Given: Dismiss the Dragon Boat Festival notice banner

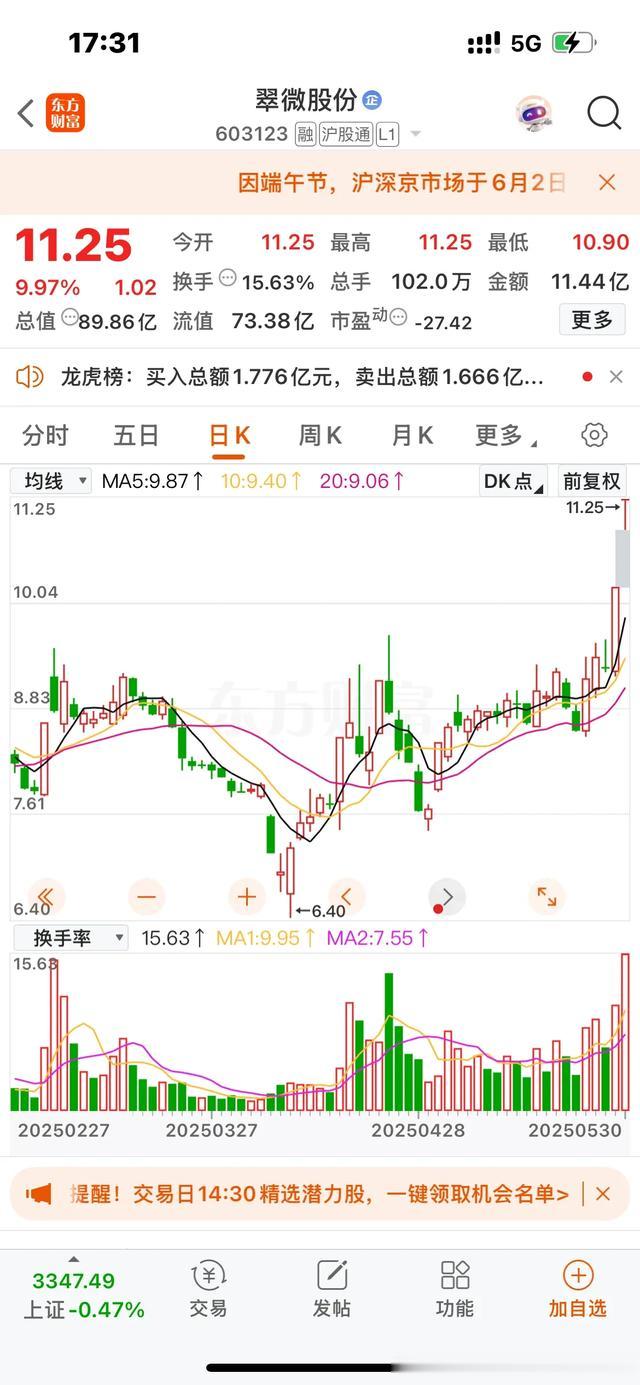Looking at the screenshot, I should click(x=607, y=182).
